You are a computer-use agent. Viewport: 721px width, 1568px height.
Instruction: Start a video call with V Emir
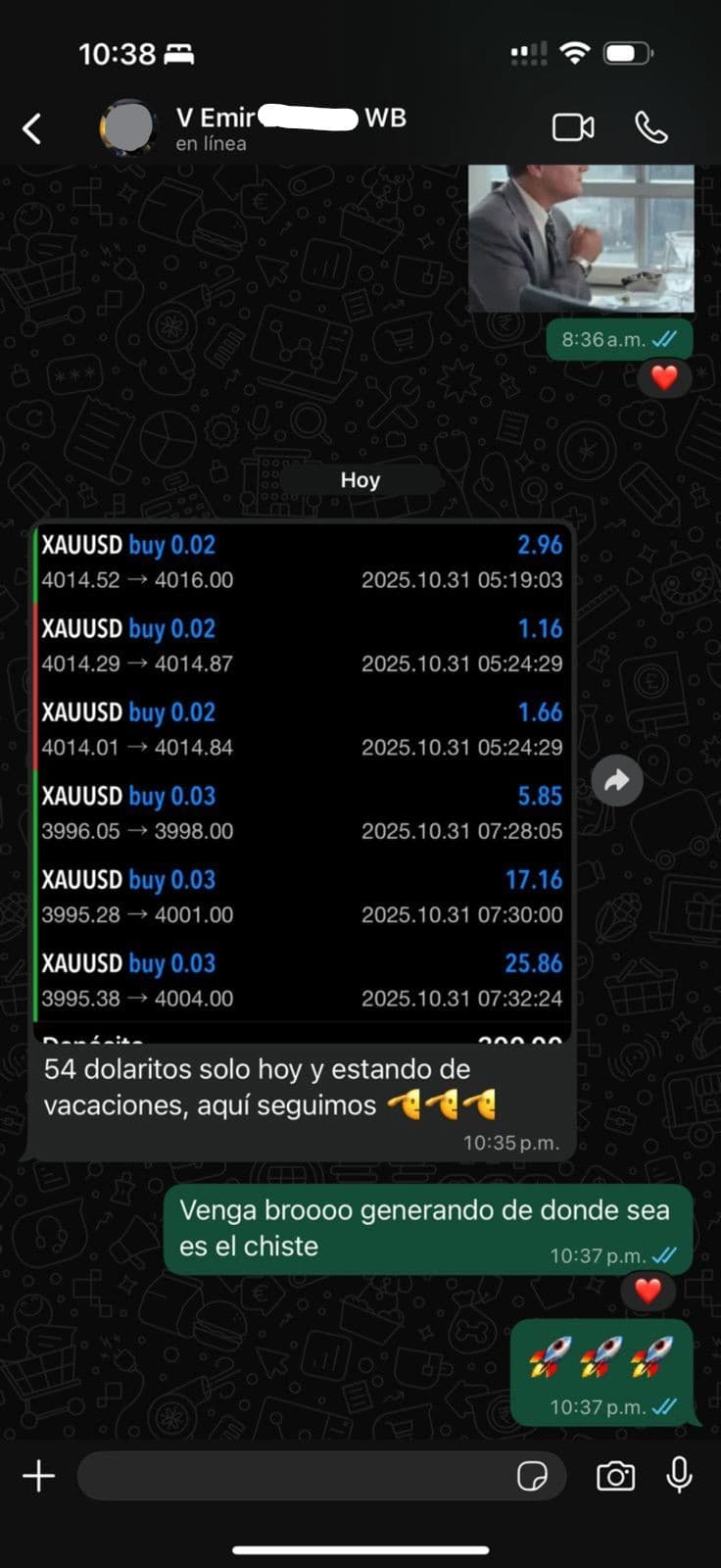573,126
